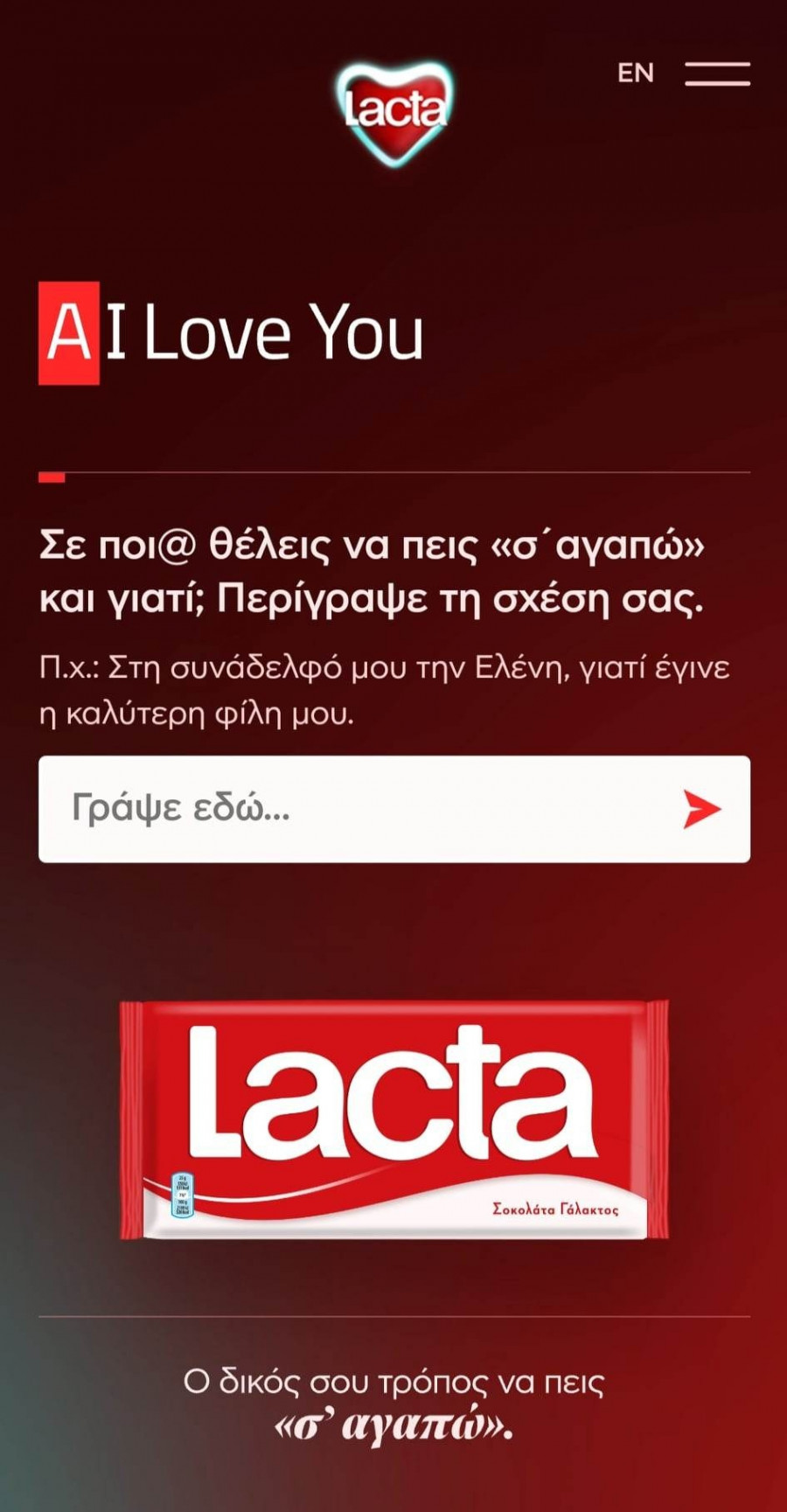787x1512 pixels.
Task: Submit message with the red send arrow
Action: point(701,809)
